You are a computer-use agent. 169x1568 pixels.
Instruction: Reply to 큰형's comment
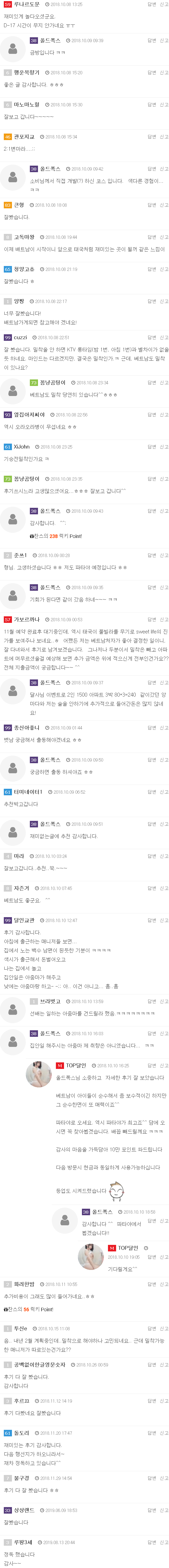click(151, 205)
